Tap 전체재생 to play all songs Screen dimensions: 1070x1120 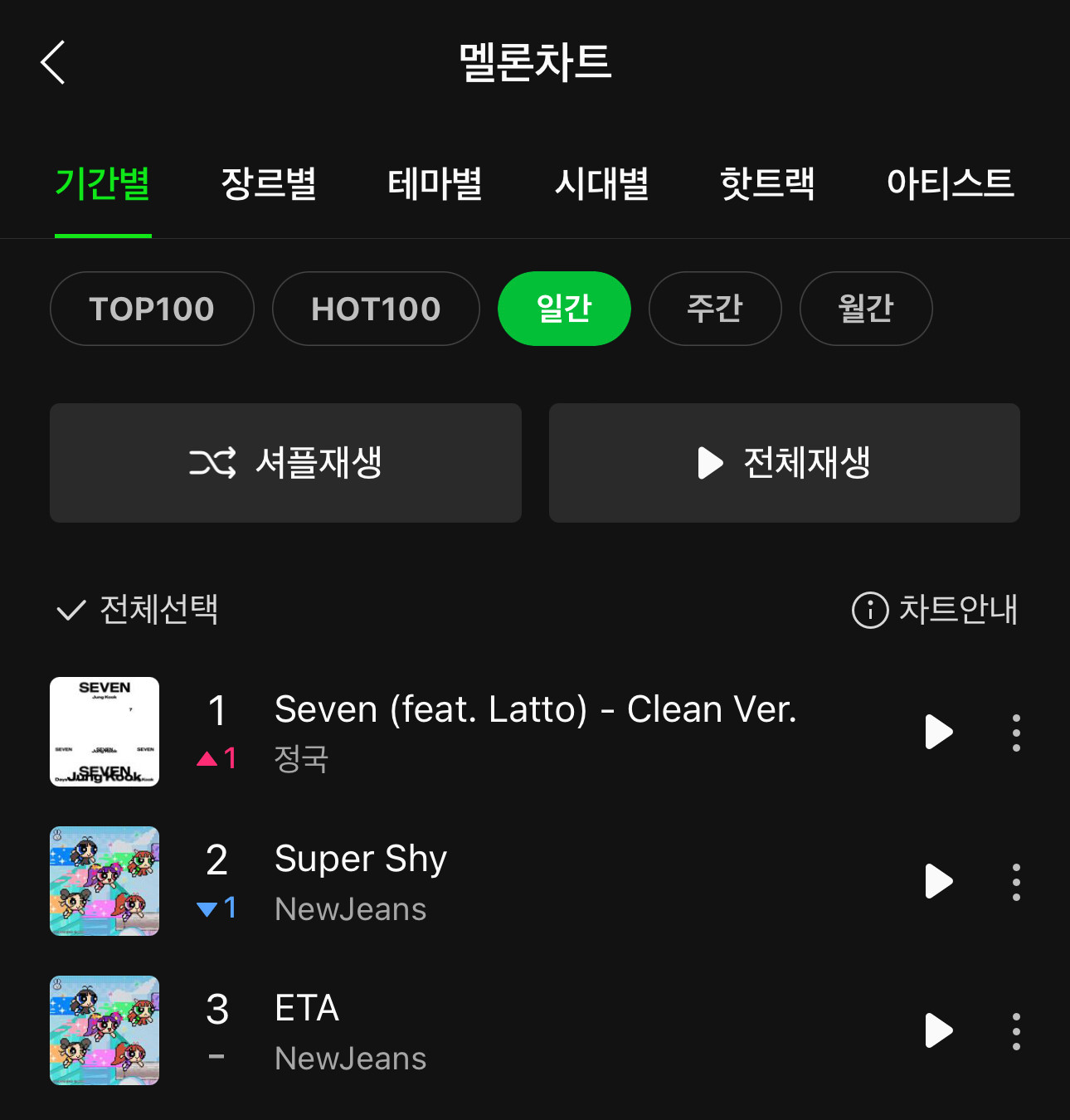coord(785,463)
